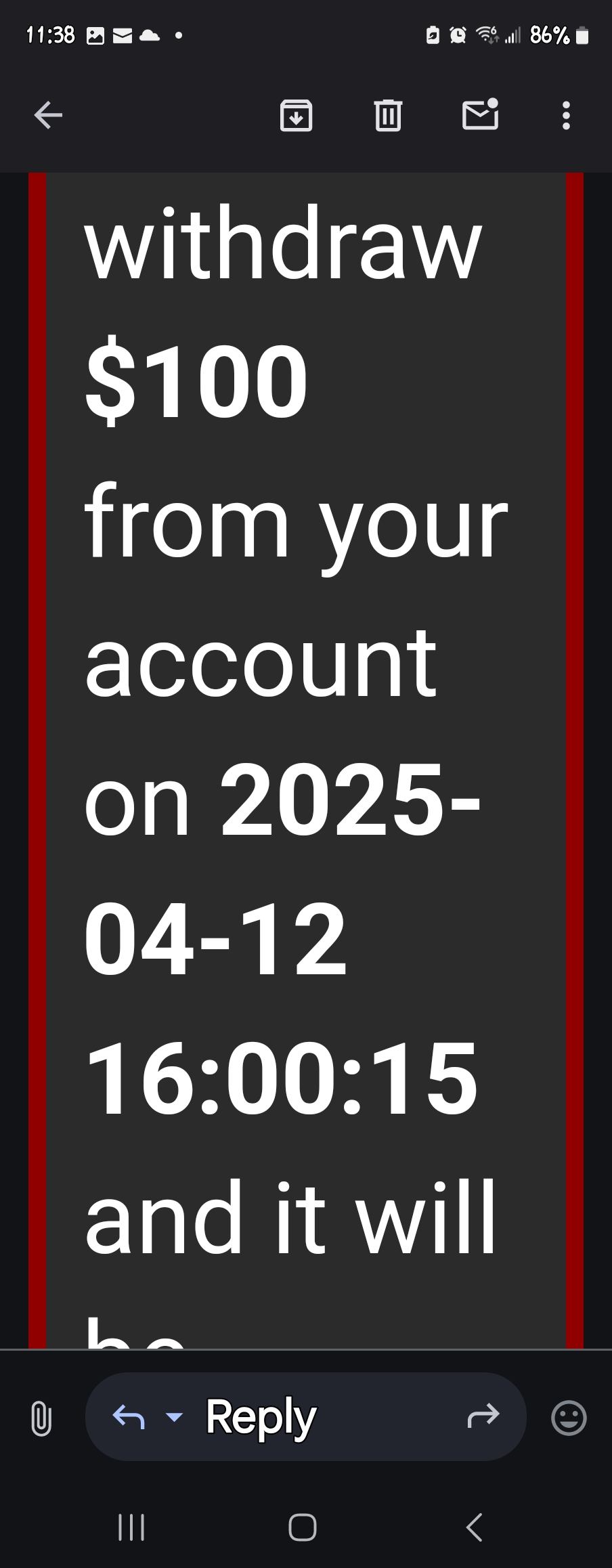
Task: Delete this email
Action: pyautogui.click(x=388, y=115)
